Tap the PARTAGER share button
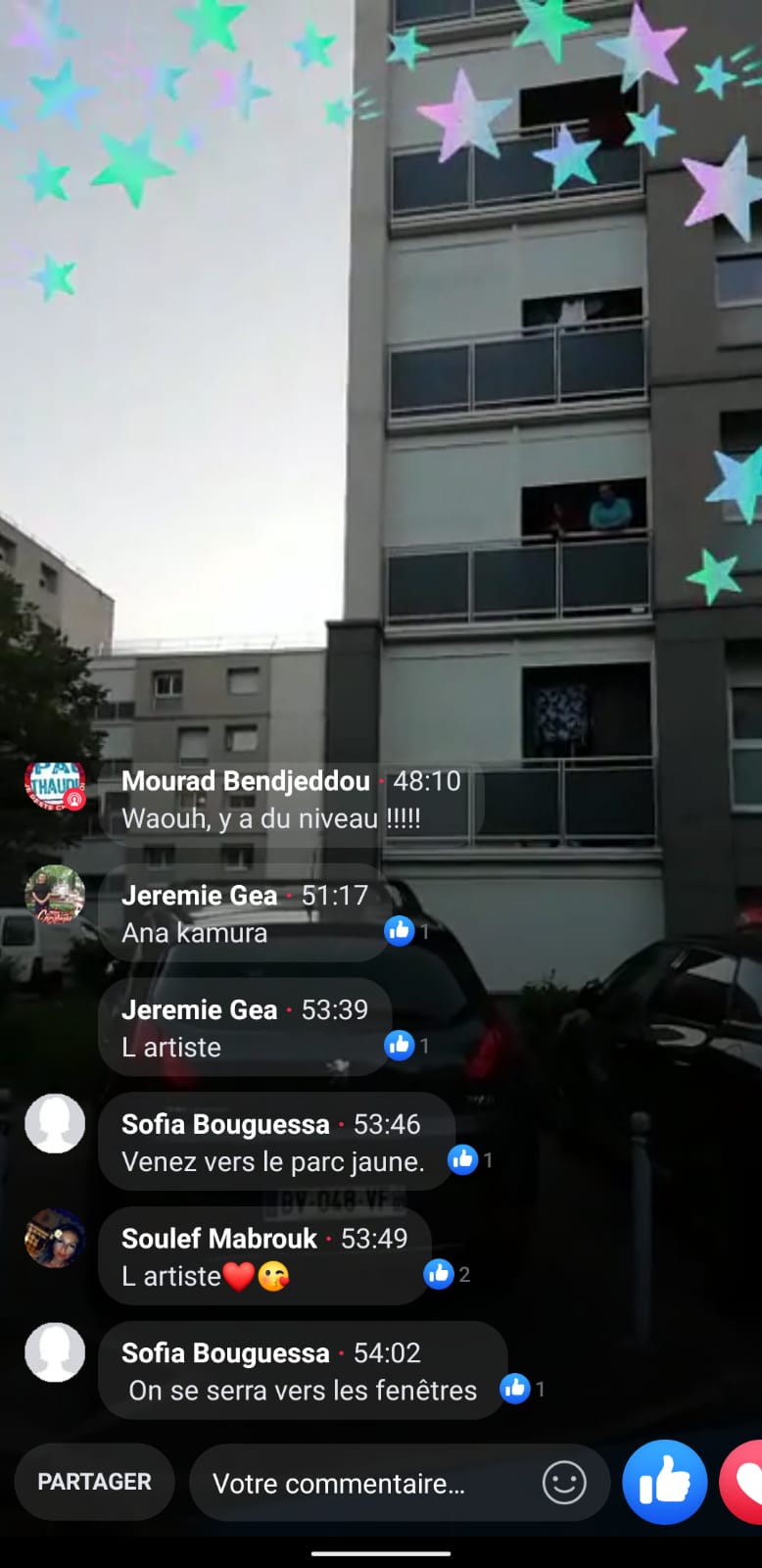This screenshot has width=762, height=1568. click(94, 1482)
